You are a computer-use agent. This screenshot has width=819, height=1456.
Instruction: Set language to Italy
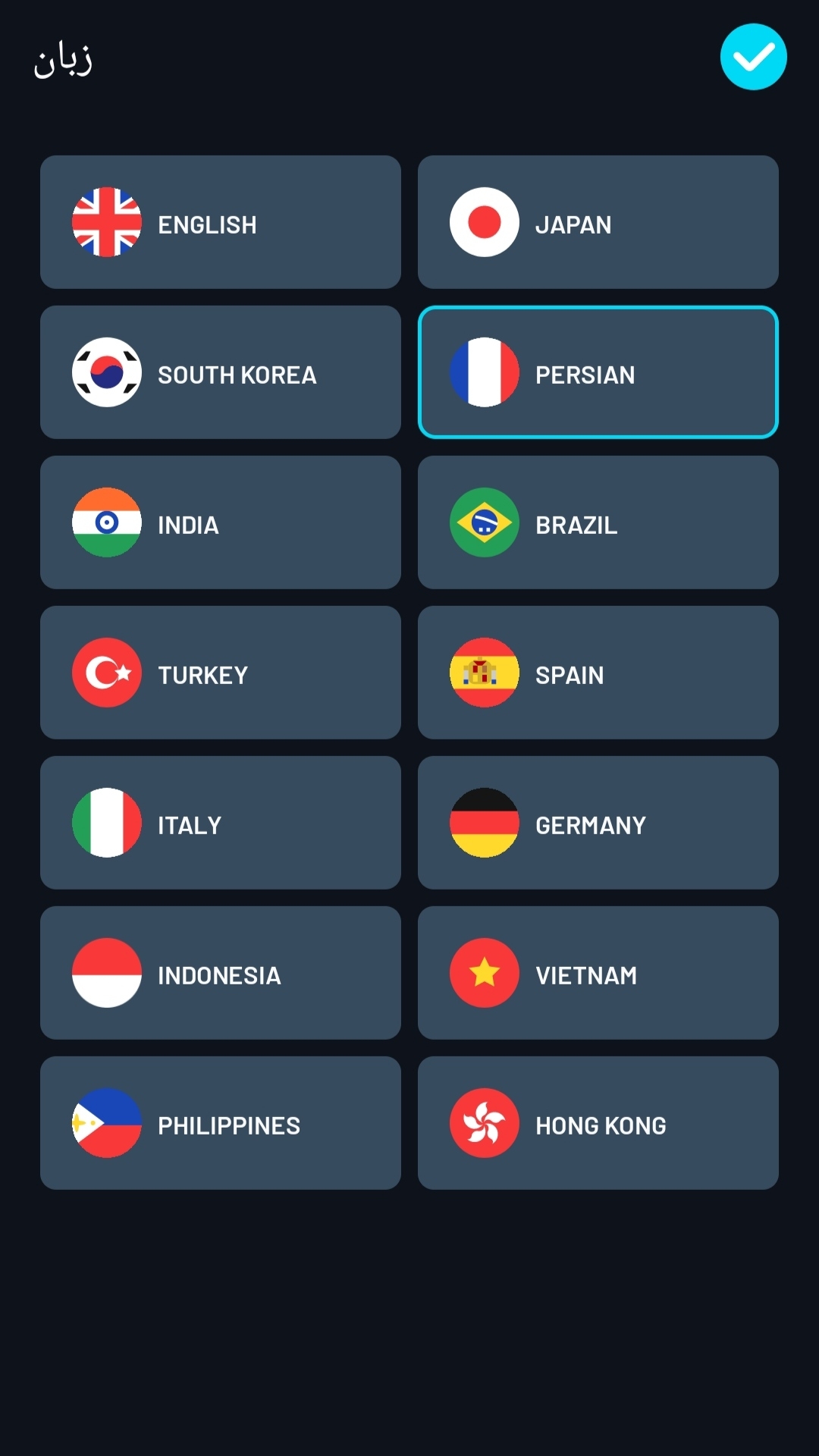coord(220,823)
